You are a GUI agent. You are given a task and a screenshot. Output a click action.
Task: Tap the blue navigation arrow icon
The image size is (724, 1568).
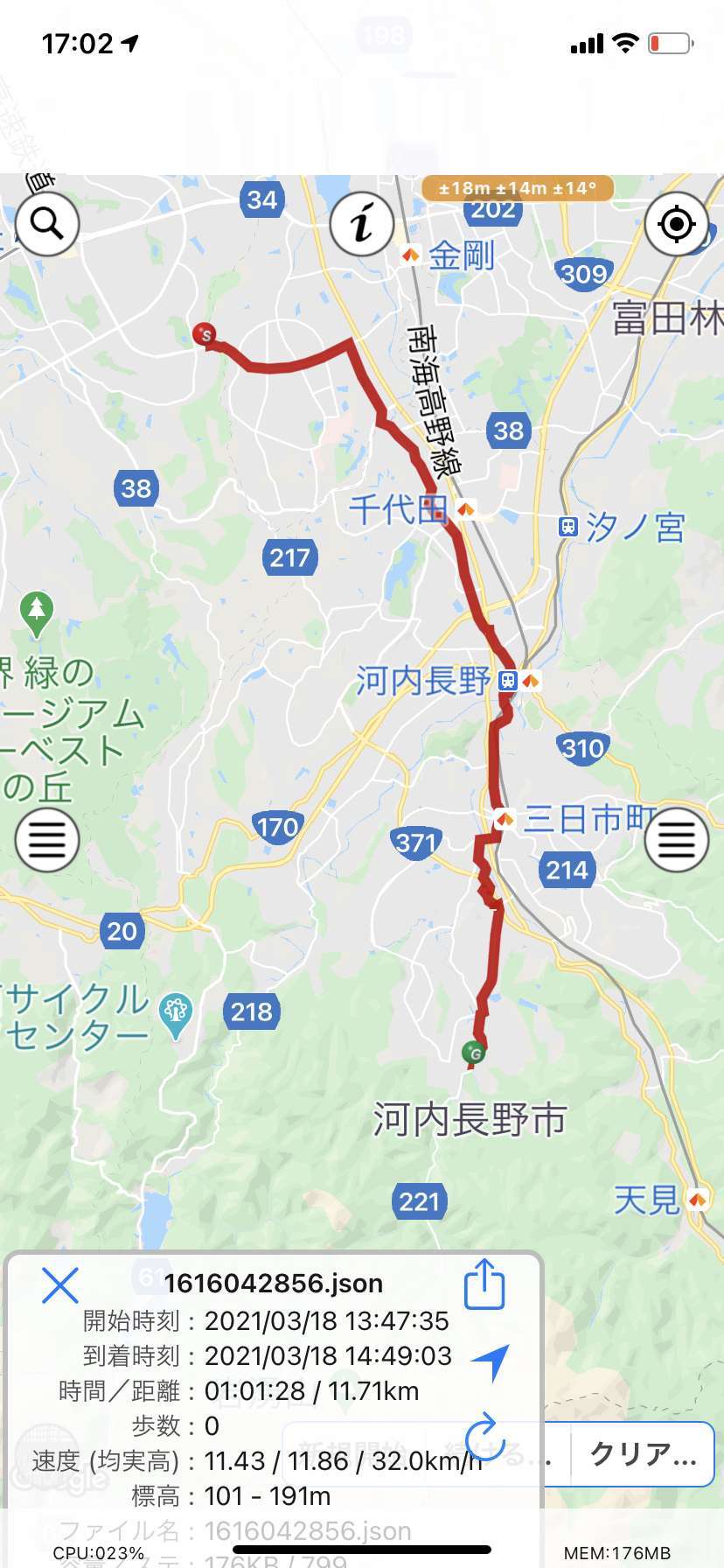pyautogui.click(x=491, y=1361)
